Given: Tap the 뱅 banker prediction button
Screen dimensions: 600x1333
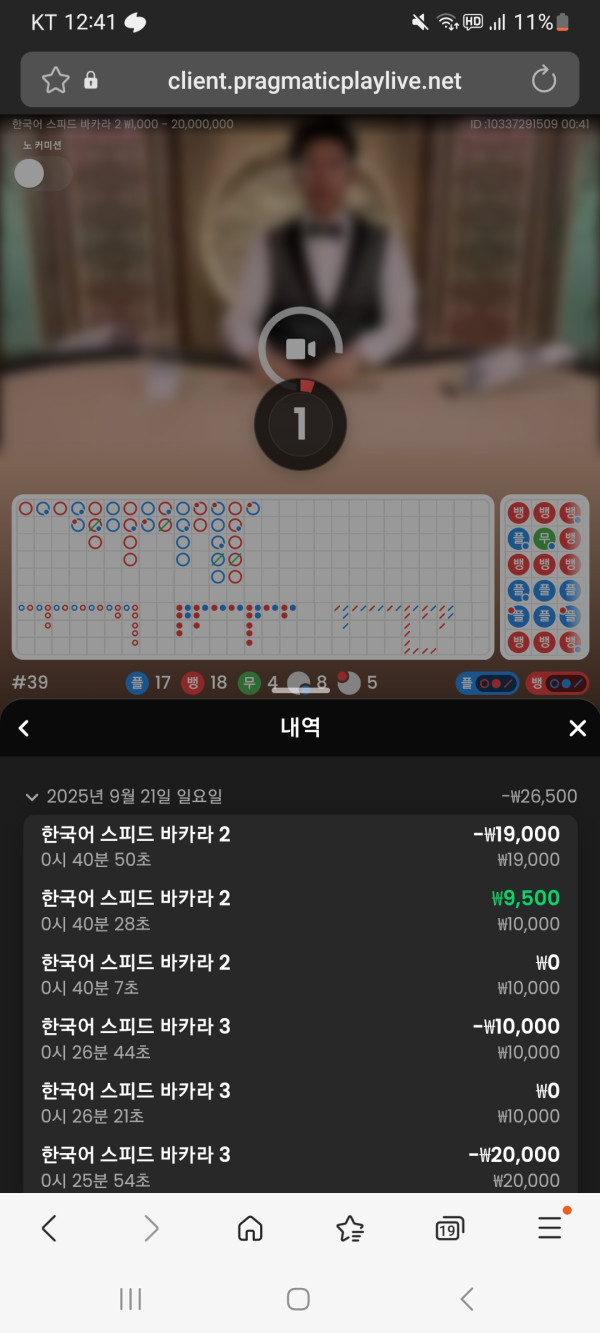Looking at the screenshot, I should 557,684.
